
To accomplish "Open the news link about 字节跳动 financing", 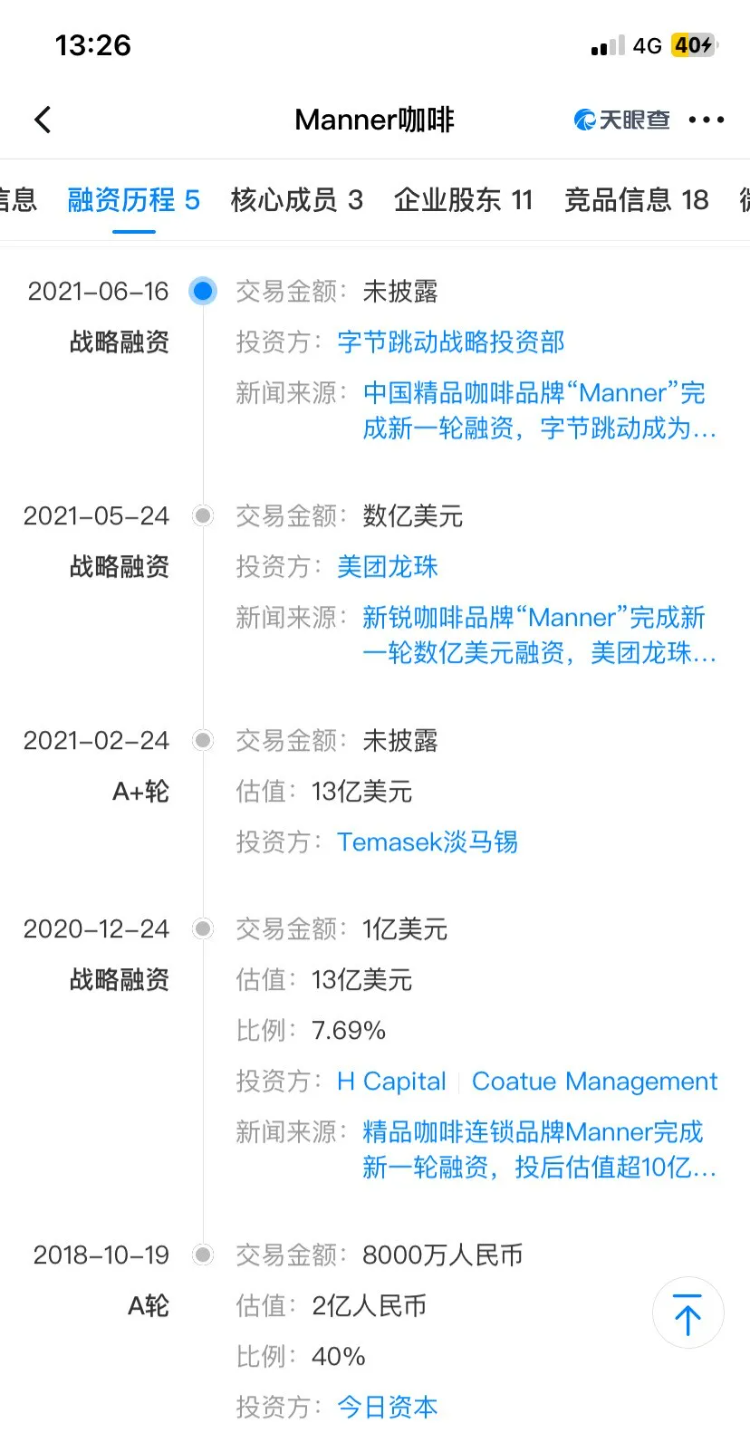I will click(540, 410).
